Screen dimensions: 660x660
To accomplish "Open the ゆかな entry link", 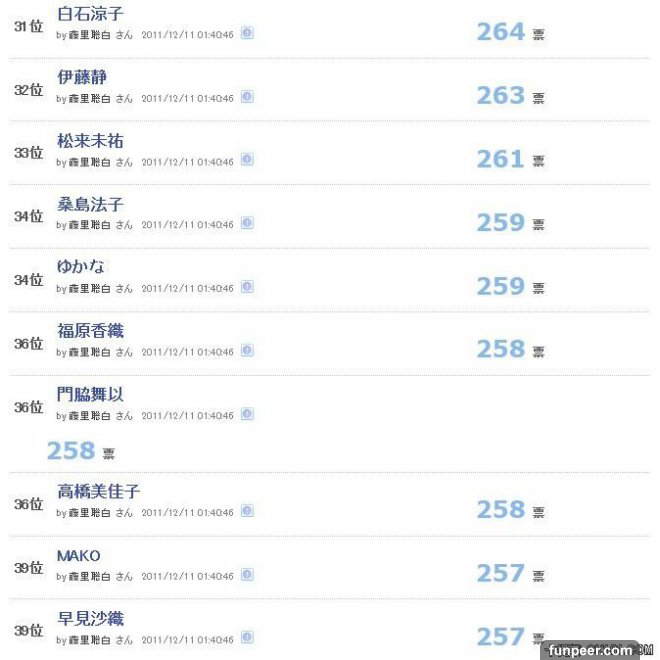I will [81, 267].
